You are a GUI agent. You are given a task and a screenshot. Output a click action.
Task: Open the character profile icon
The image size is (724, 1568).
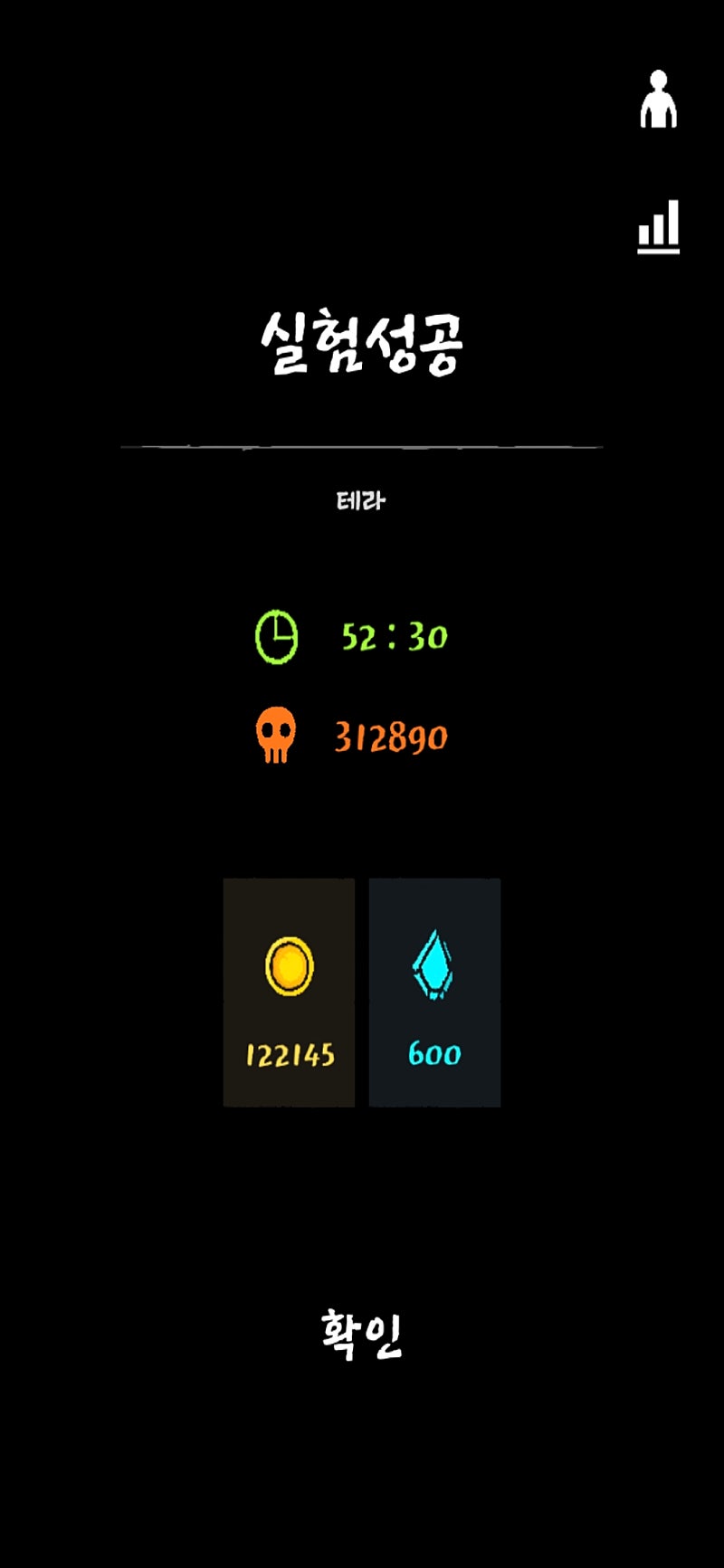pos(658,100)
